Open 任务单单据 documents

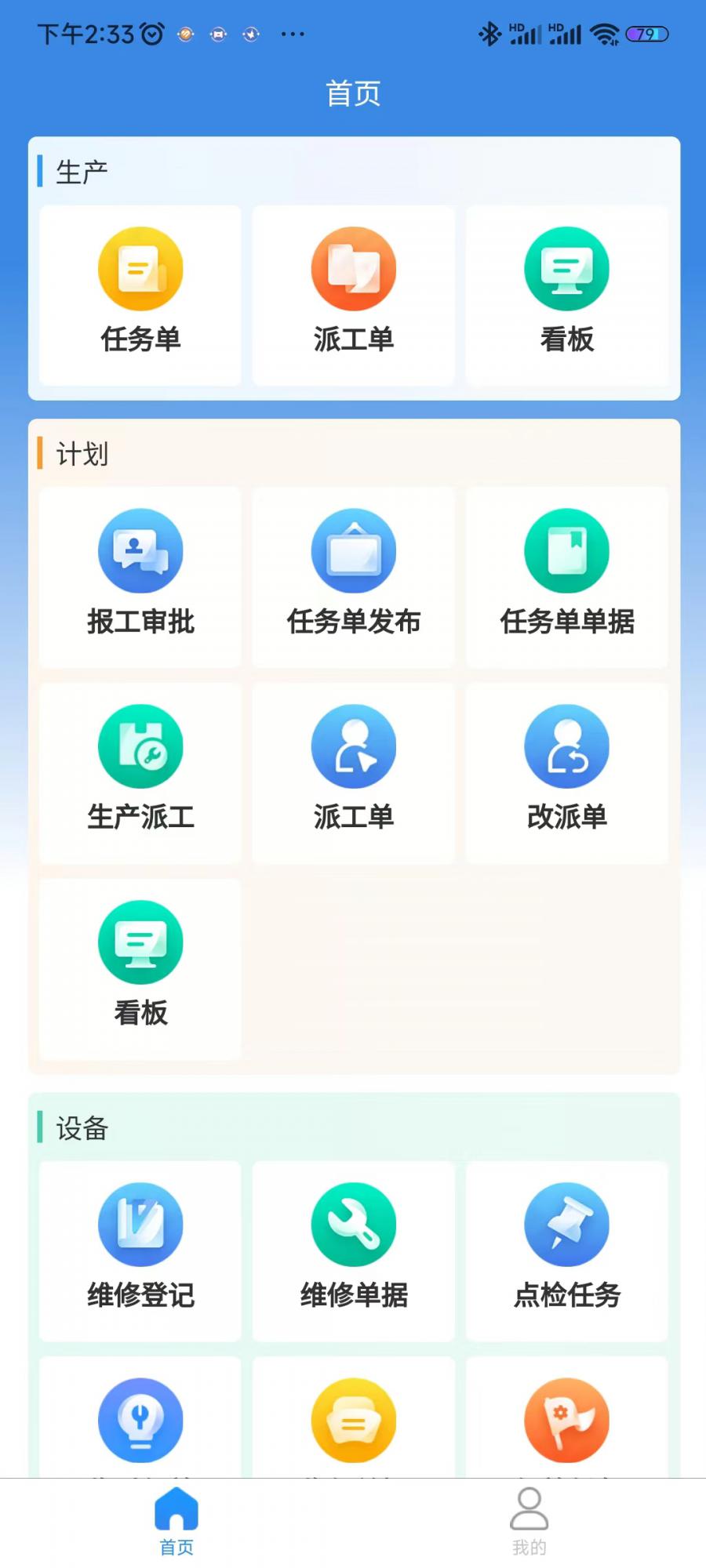[x=567, y=576]
